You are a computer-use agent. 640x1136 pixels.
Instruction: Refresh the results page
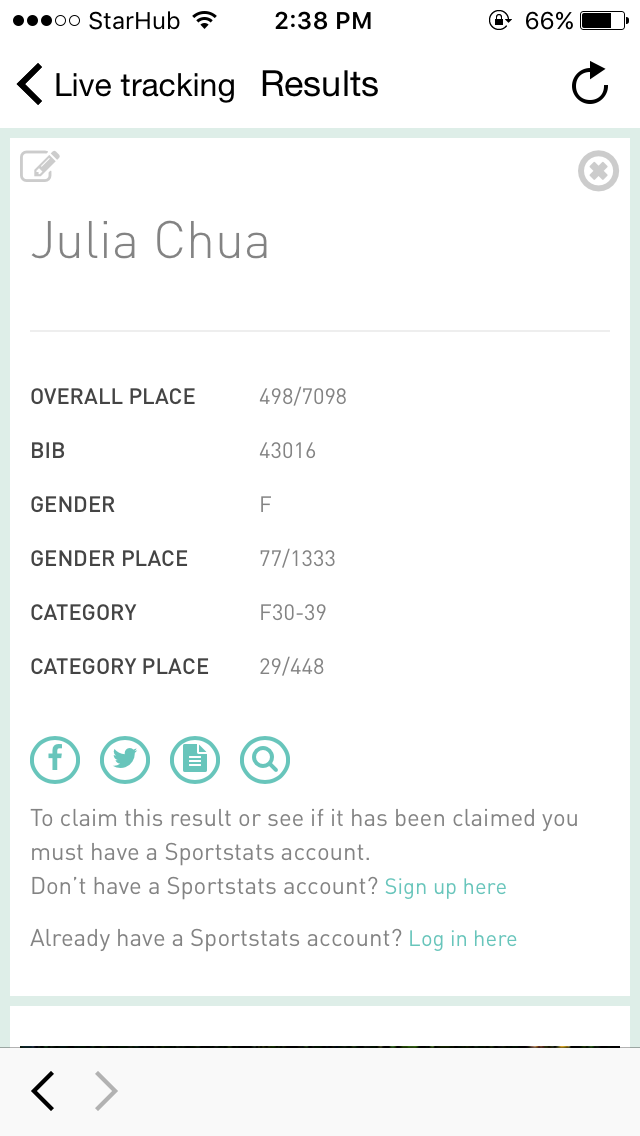[x=589, y=83]
